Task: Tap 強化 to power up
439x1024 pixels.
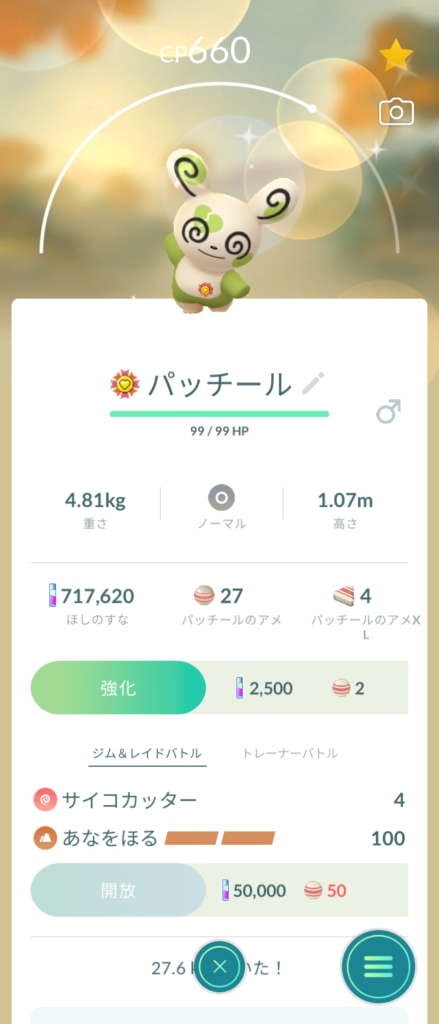Action: click(118, 688)
